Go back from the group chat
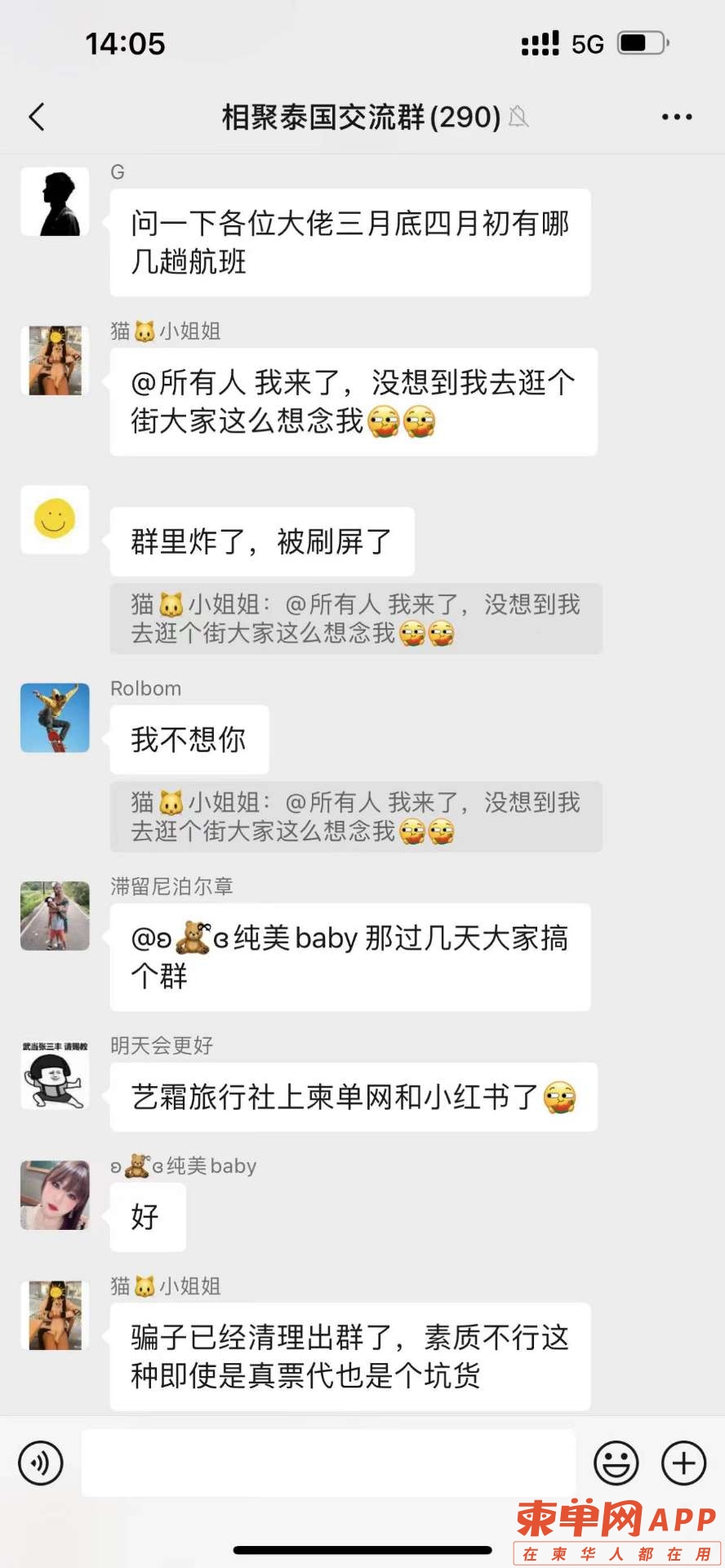Viewport: 725px width, 1568px height. point(37,117)
